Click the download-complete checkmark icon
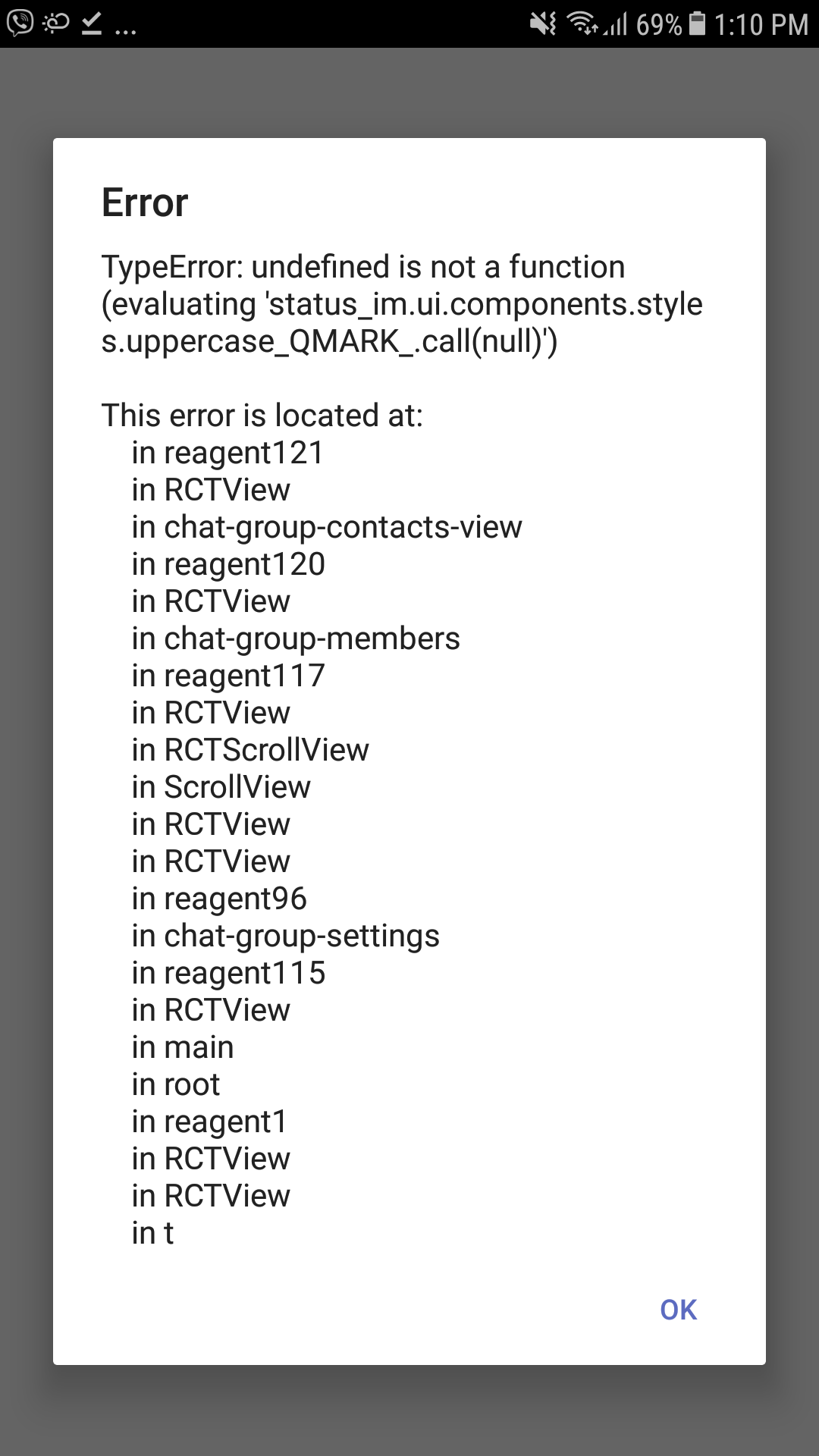 [90, 23]
